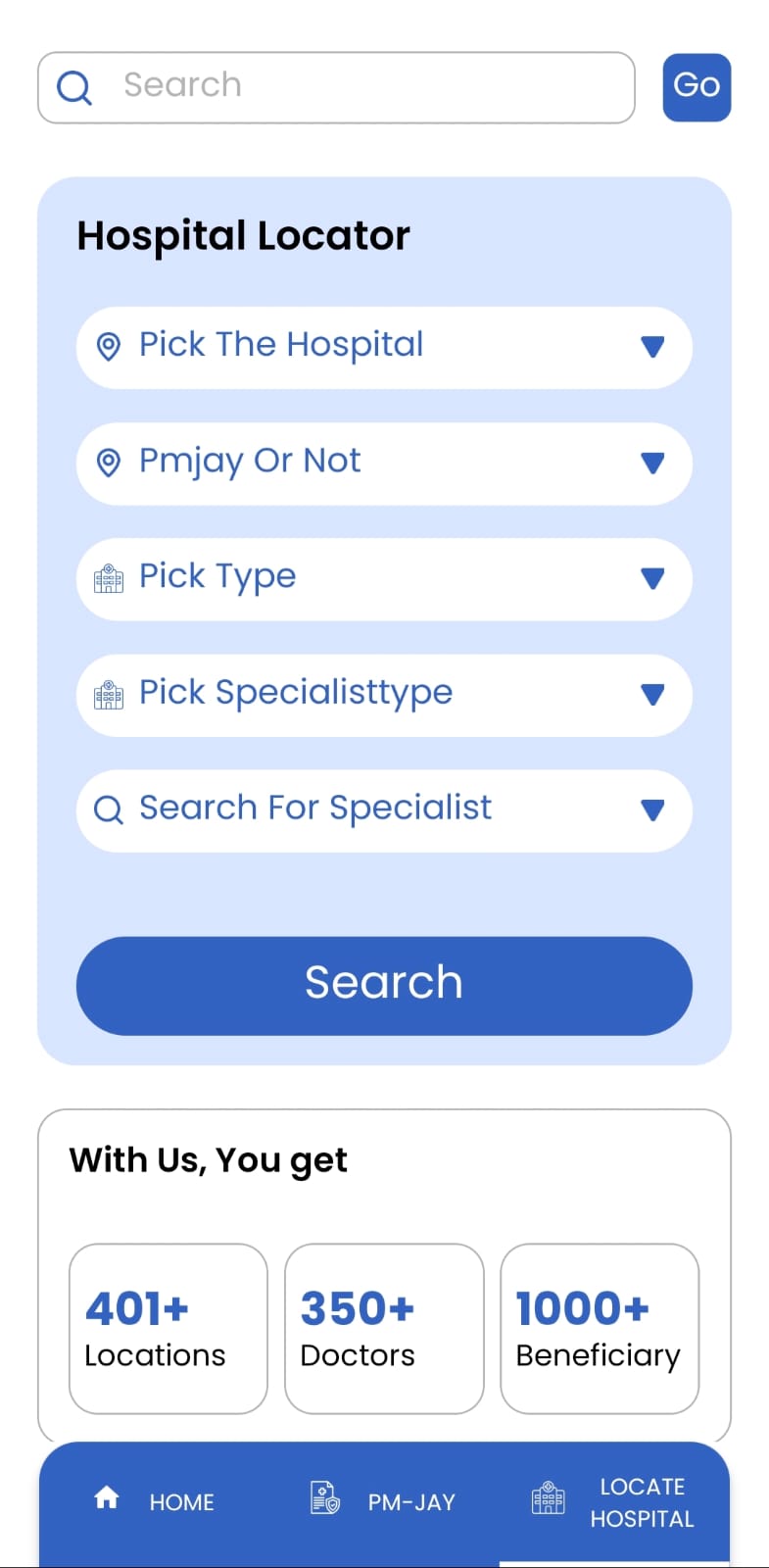769x1568 pixels.
Task: Open the Pick The Hospital dropdown
Action: pos(384,347)
